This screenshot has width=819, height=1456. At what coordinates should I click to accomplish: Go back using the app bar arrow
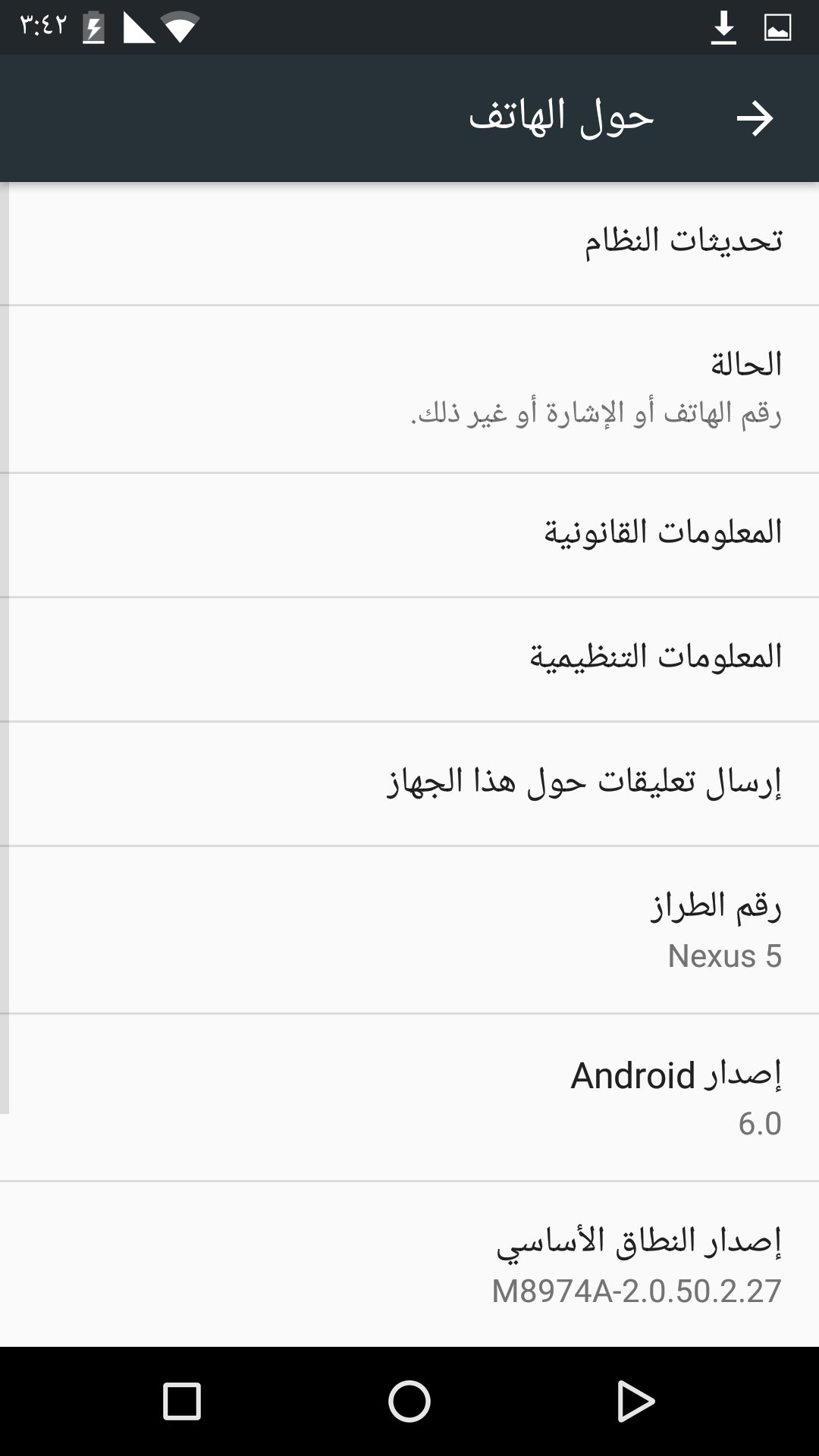pos(755,118)
